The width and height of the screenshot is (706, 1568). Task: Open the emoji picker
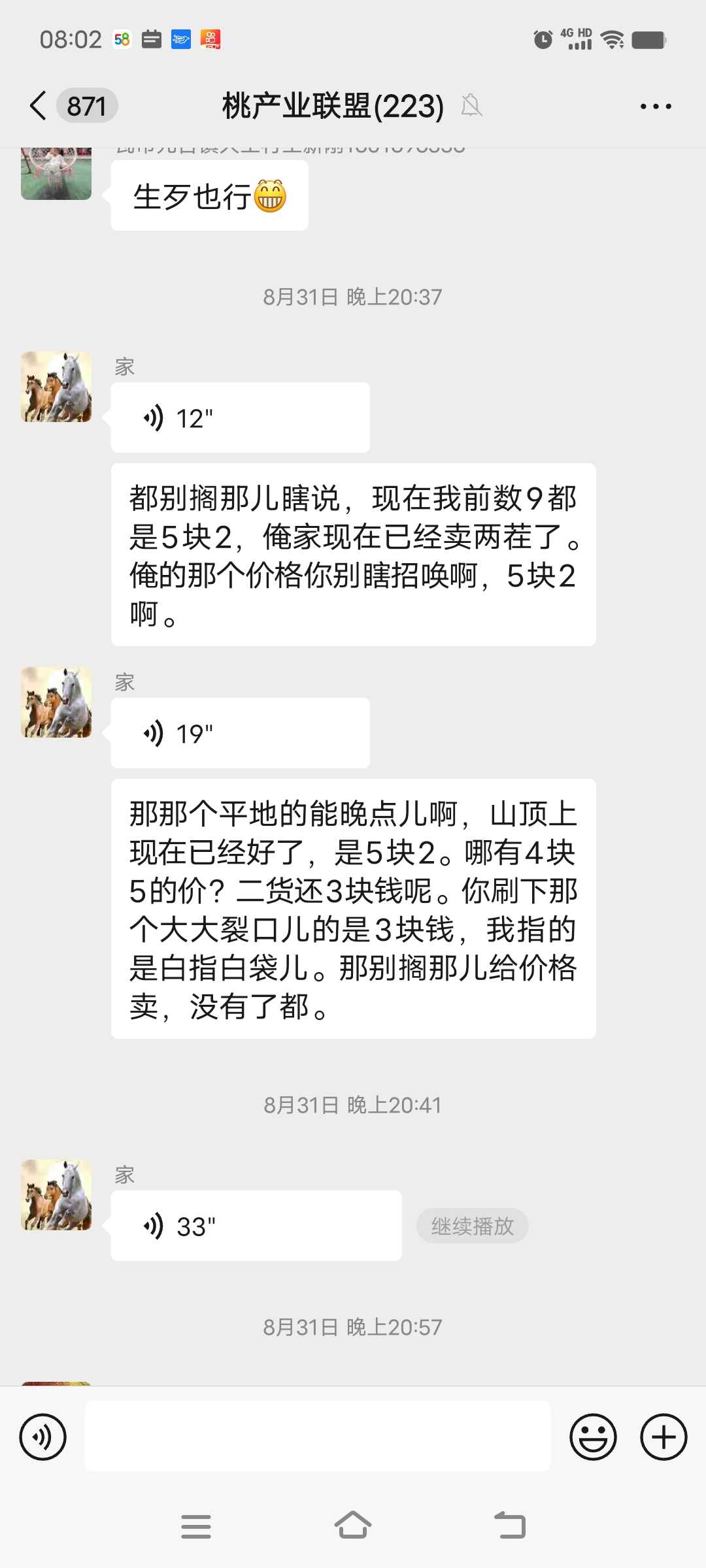point(593,1437)
